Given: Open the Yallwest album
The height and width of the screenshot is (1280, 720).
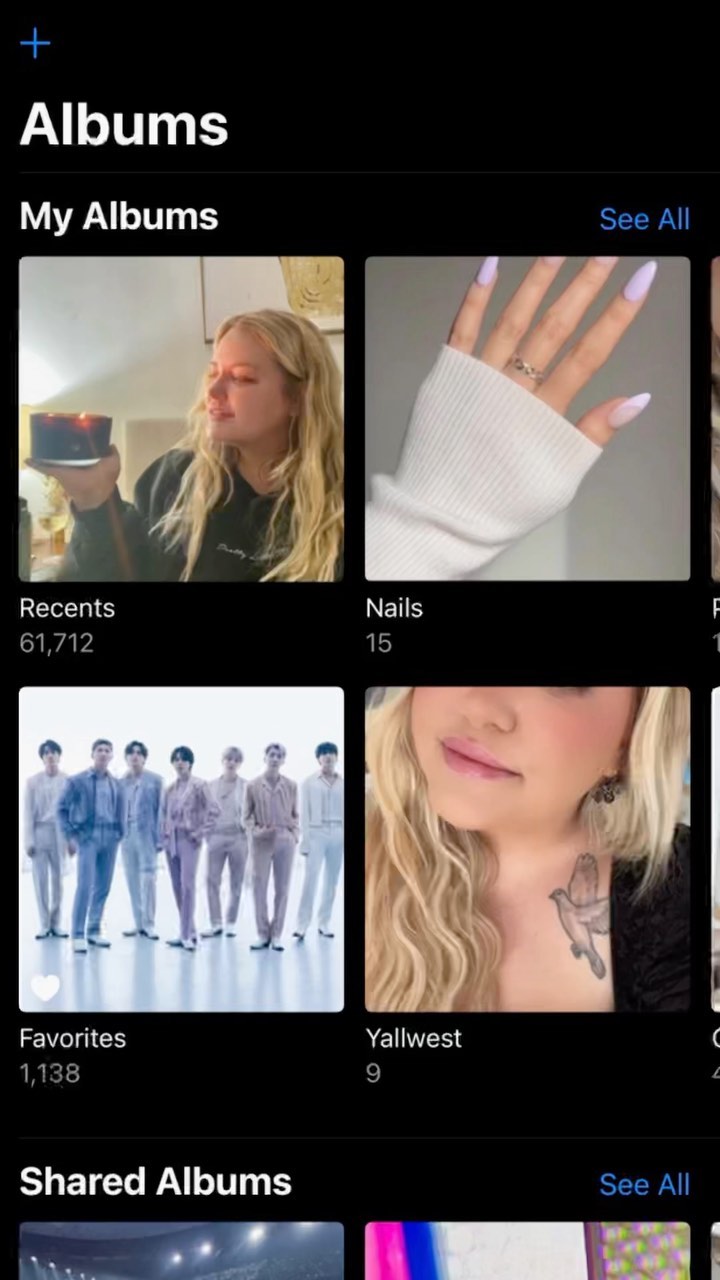Looking at the screenshot, I should point(527,849).
